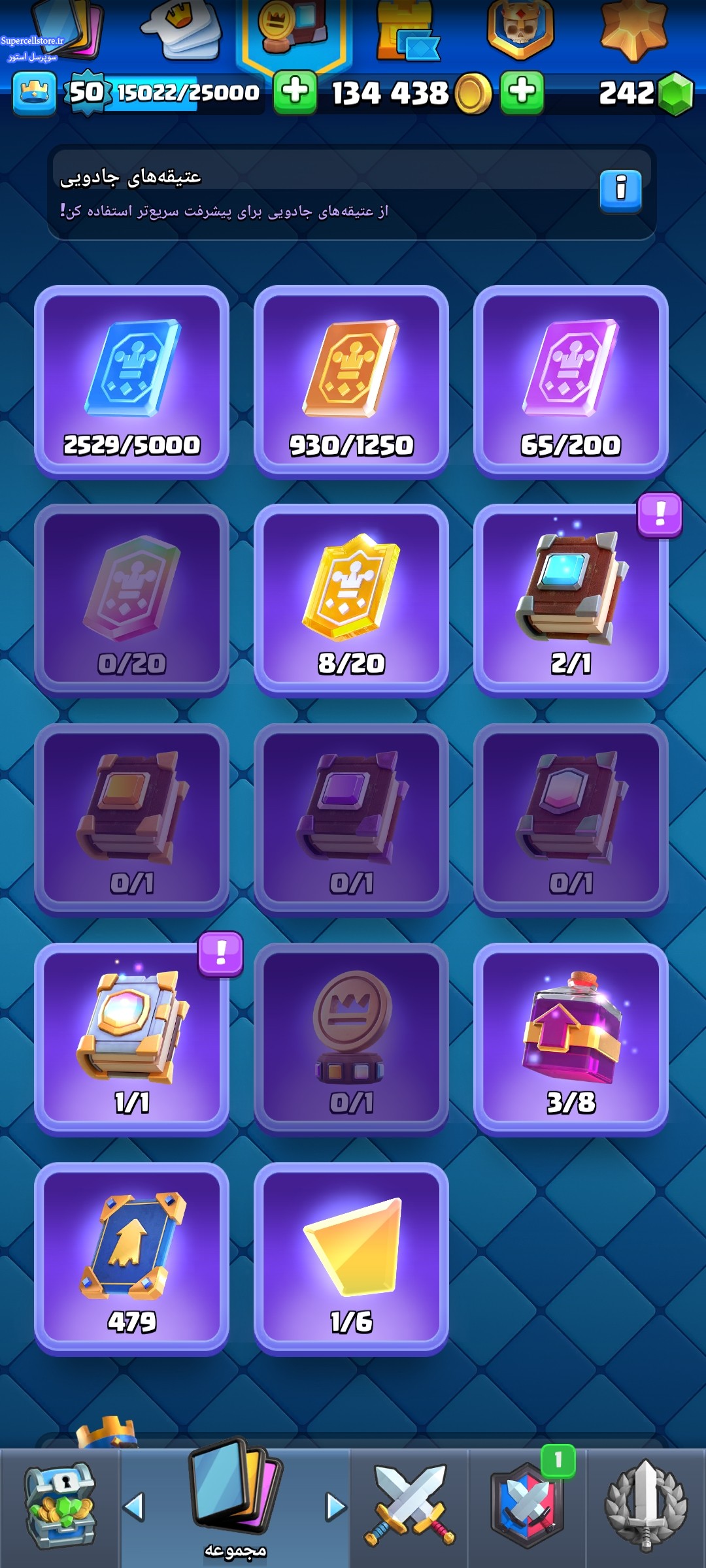
Task: Open the yellow shard tile 1/6
Action: 351,1258
